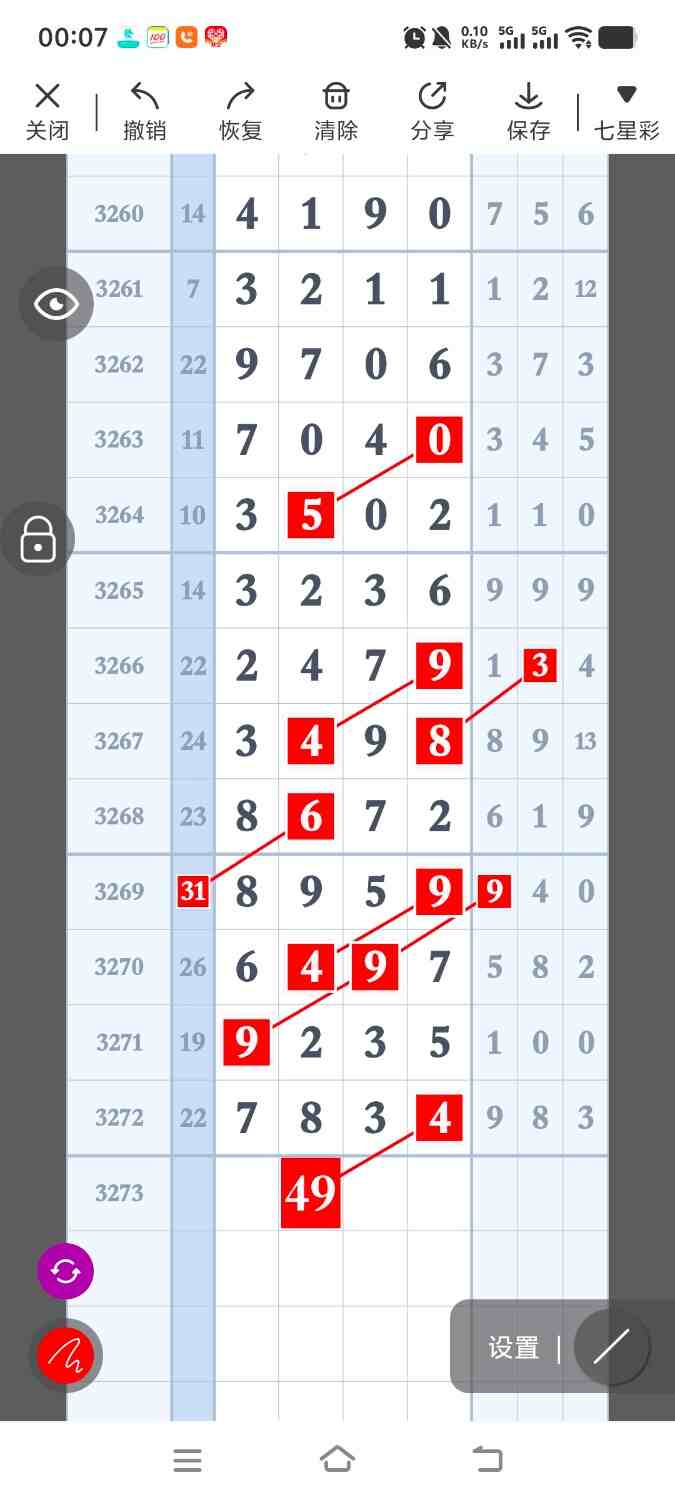675x1500 pixels.
Task: Toggle the eye visibility button
Action: pos(56,304)
